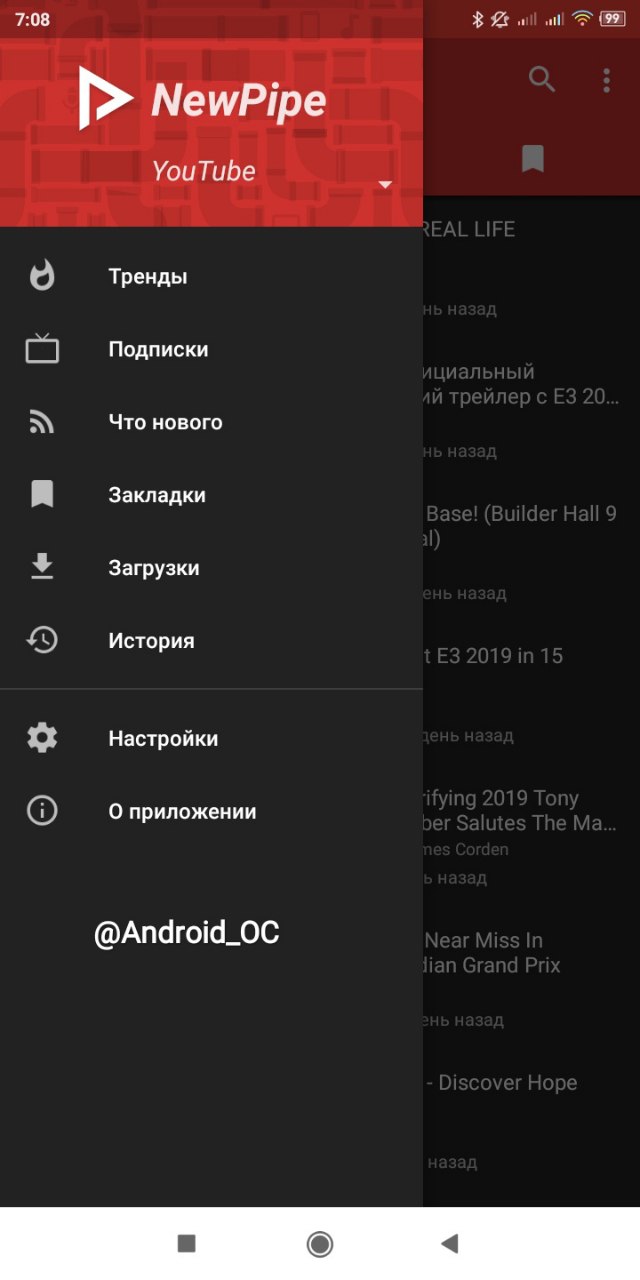This screenshot has height=1280, width=640.
Task: Tap the search icon
Action: pyautogui.click(x=542, y=80)
